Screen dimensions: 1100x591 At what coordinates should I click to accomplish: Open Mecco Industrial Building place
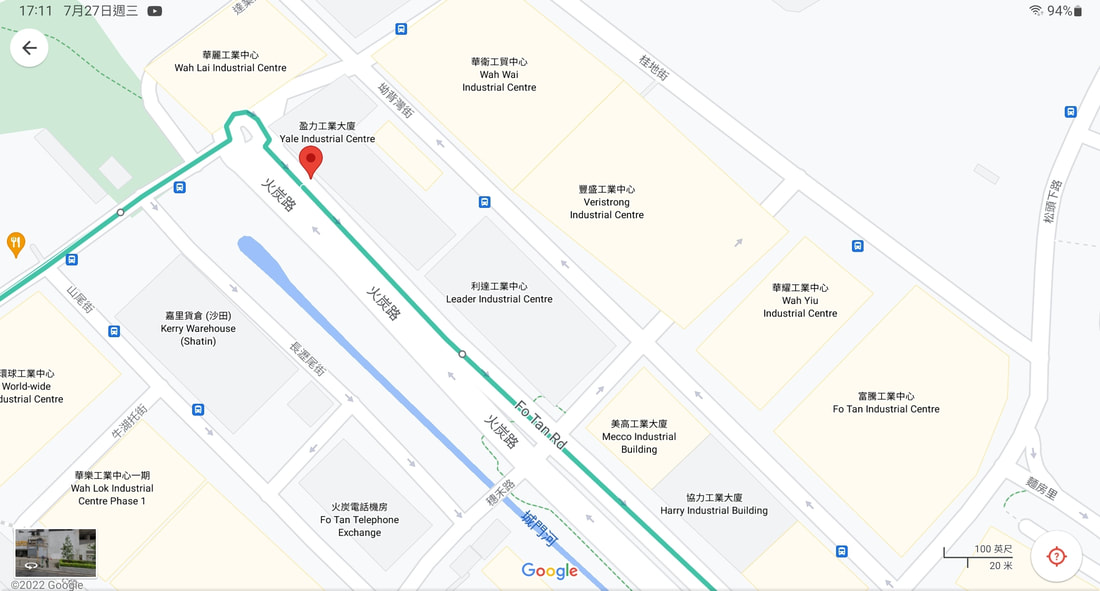[639, 437]
